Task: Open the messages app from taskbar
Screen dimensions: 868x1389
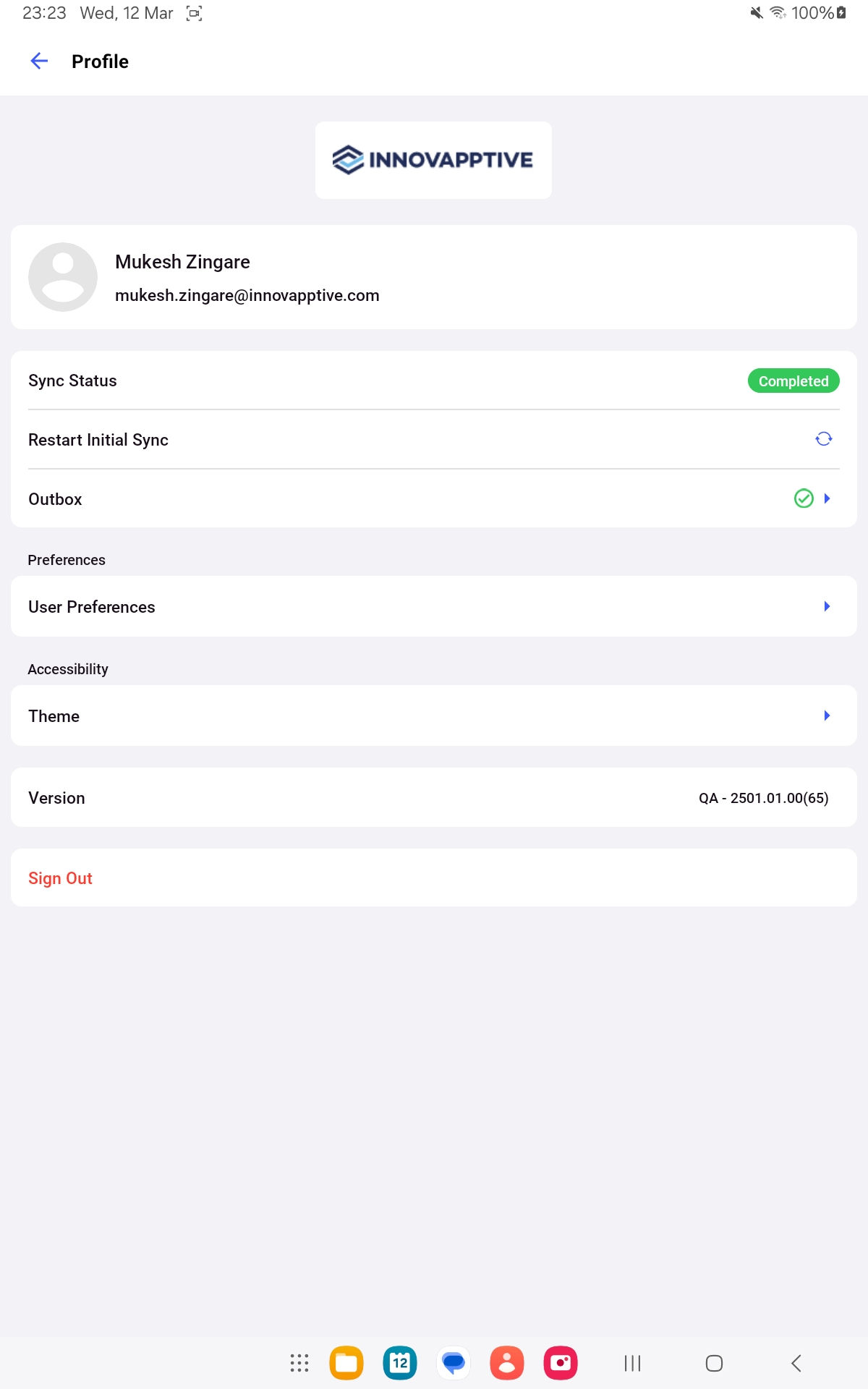Action: click(454, 1363)
